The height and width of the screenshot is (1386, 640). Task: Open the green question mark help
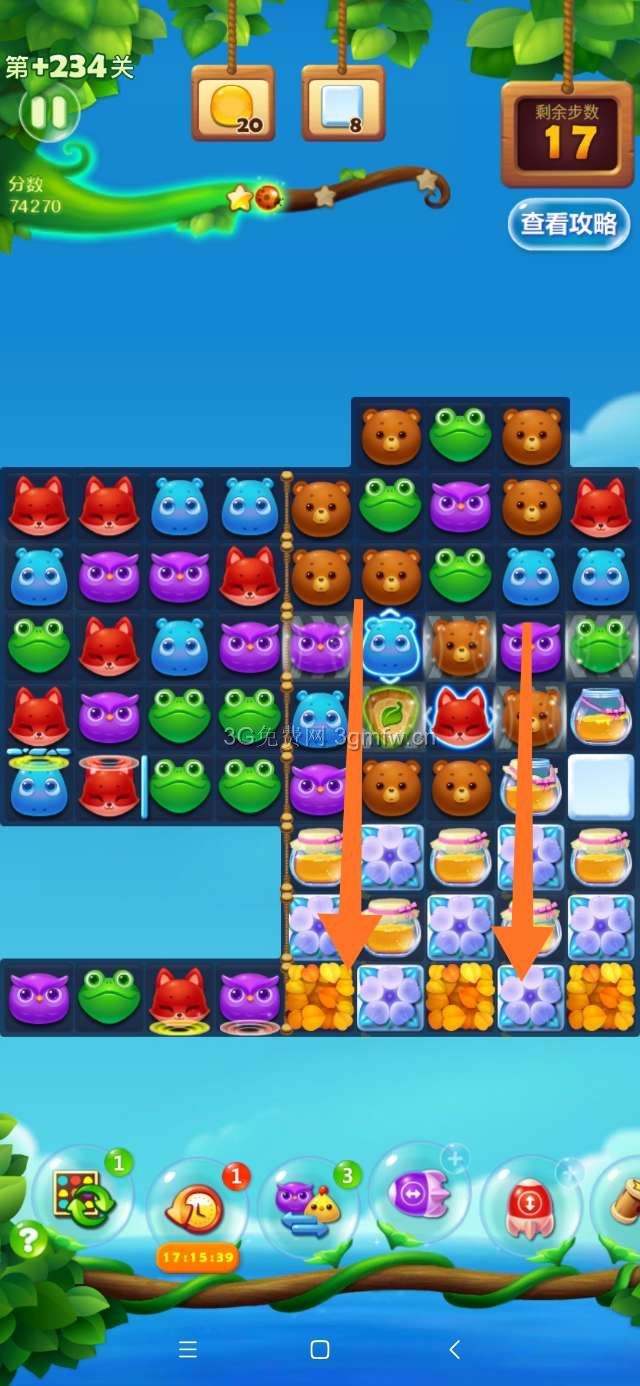[x=28, y=1241]
